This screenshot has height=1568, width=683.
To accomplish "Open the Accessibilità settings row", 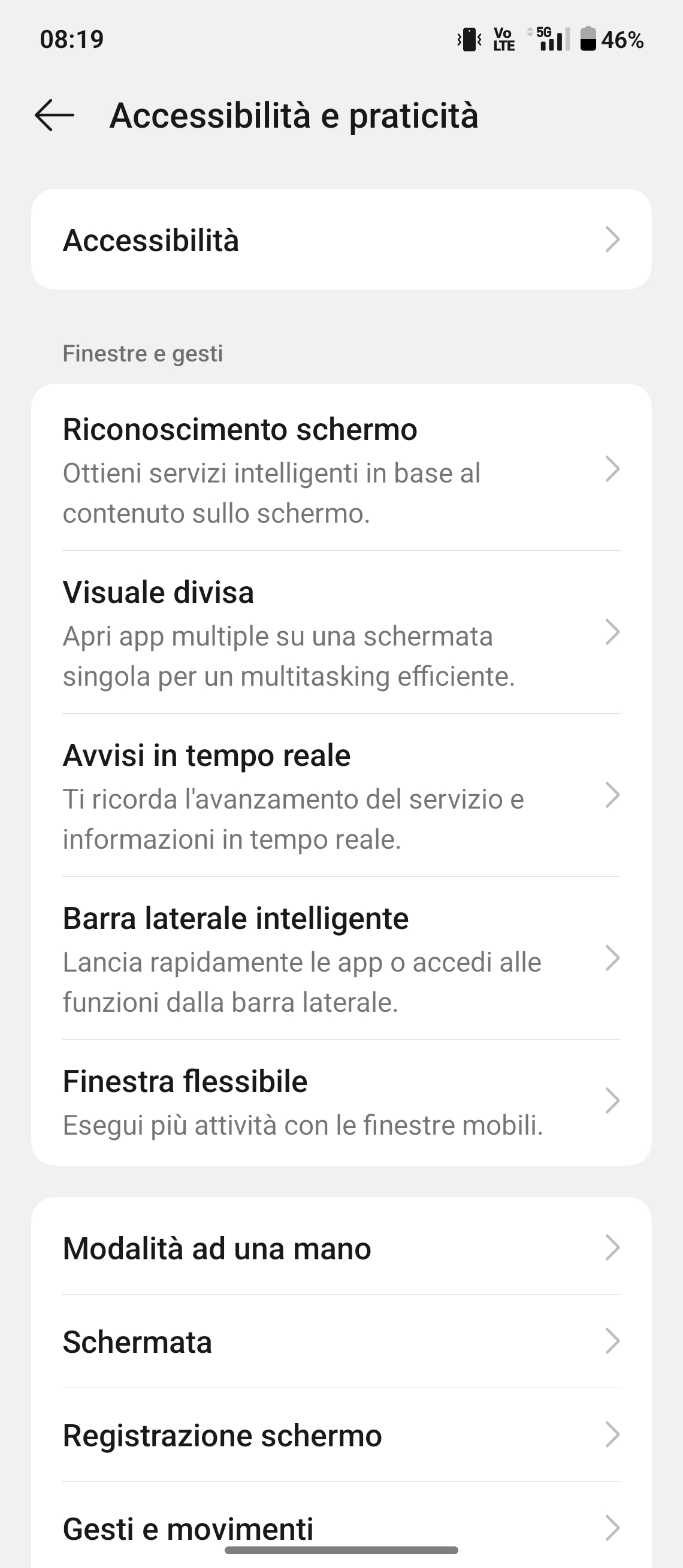I will (x=340, y=239).
